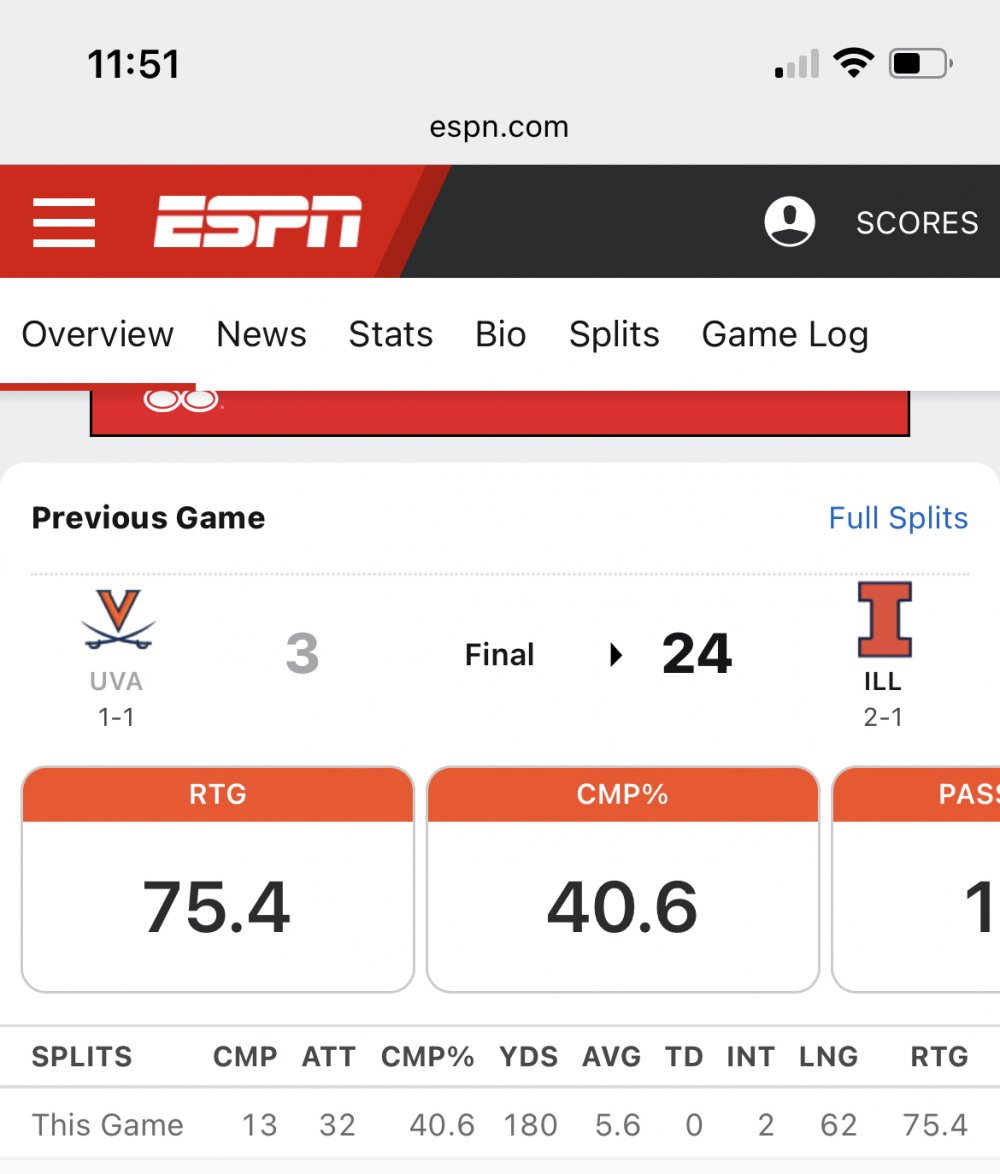Open the Full Splits link
Screen dimensions: 1000x1174
click(898, 518)
